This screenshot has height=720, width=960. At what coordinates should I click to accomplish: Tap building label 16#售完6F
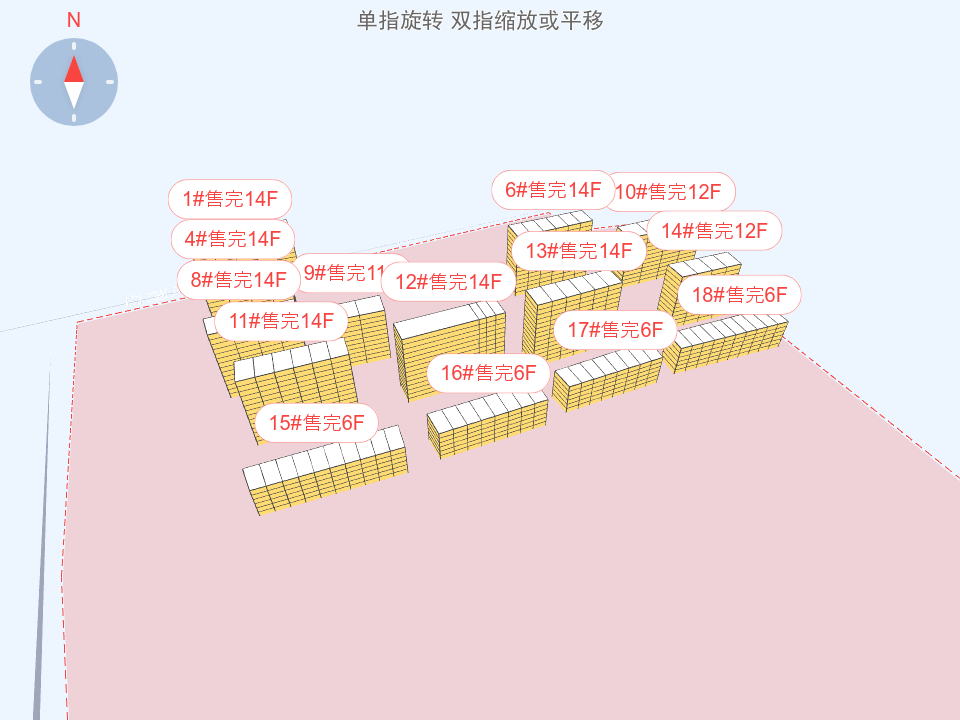[x=489, y=373]
